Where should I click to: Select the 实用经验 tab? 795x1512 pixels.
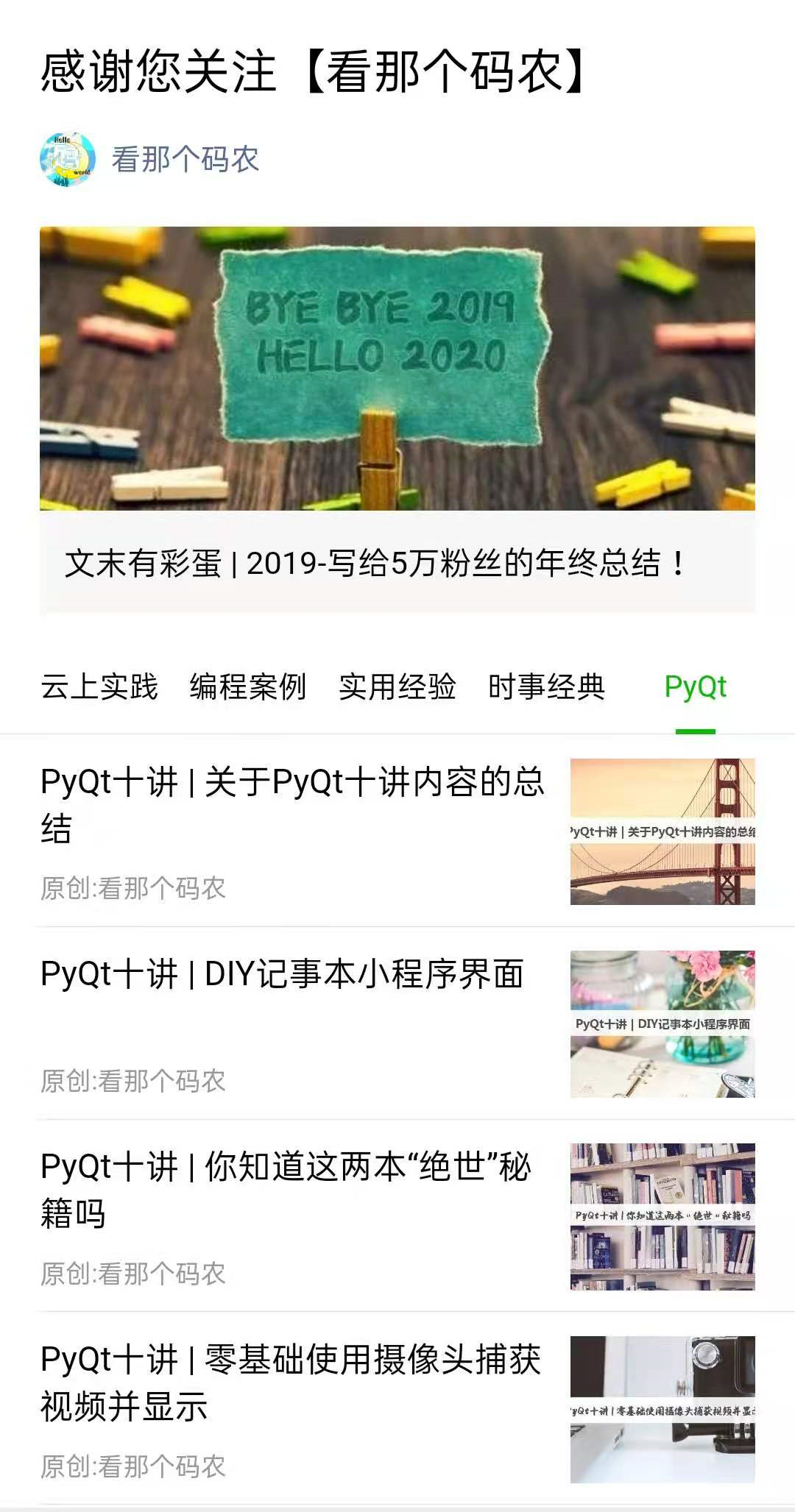(x=397, y=686)
